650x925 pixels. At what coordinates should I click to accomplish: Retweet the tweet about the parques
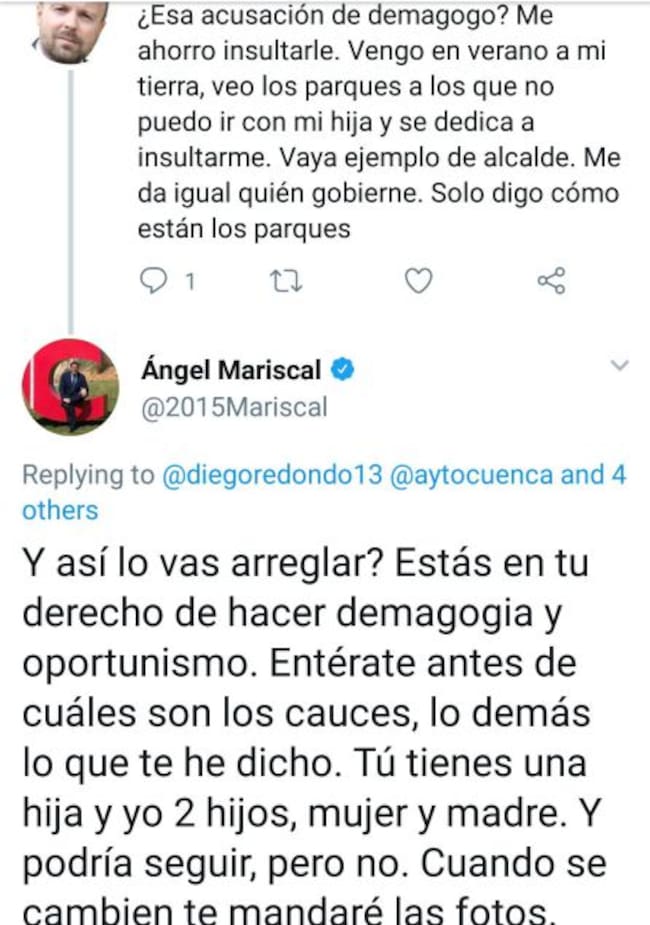tap(285, 281)
